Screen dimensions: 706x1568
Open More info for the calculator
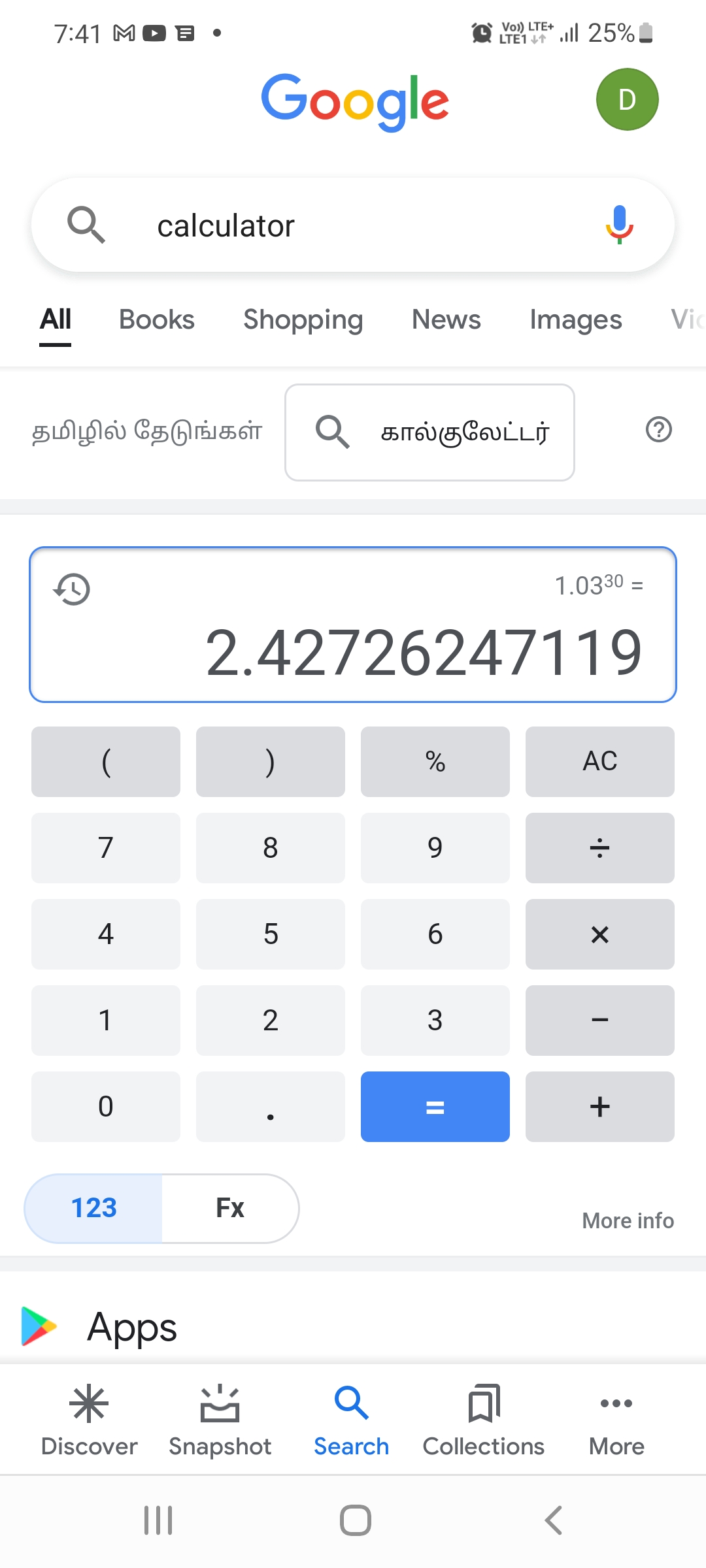[628, 1220]
